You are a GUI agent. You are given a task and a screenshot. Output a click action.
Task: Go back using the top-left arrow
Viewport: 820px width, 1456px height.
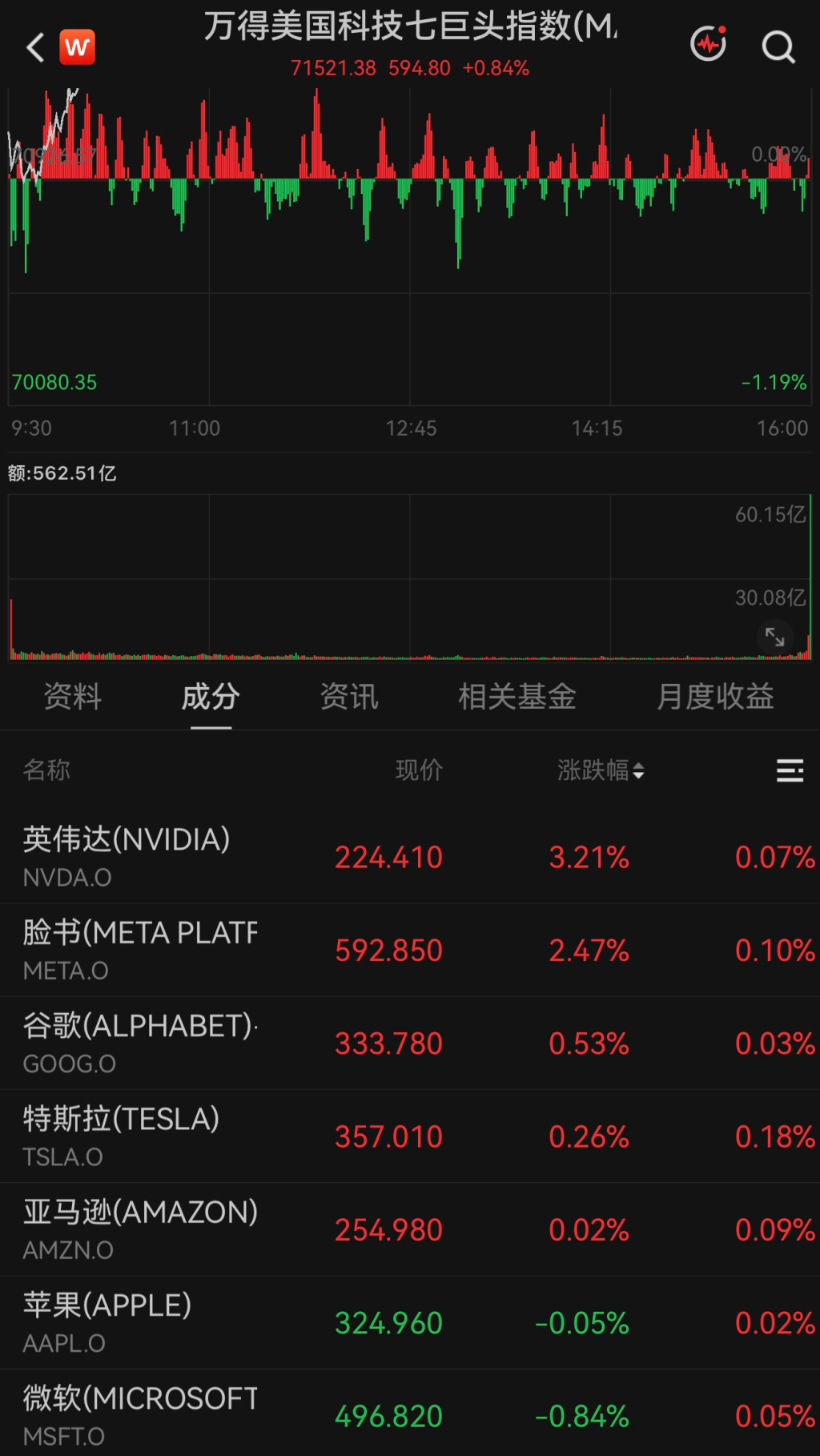(x=35, y=47)
